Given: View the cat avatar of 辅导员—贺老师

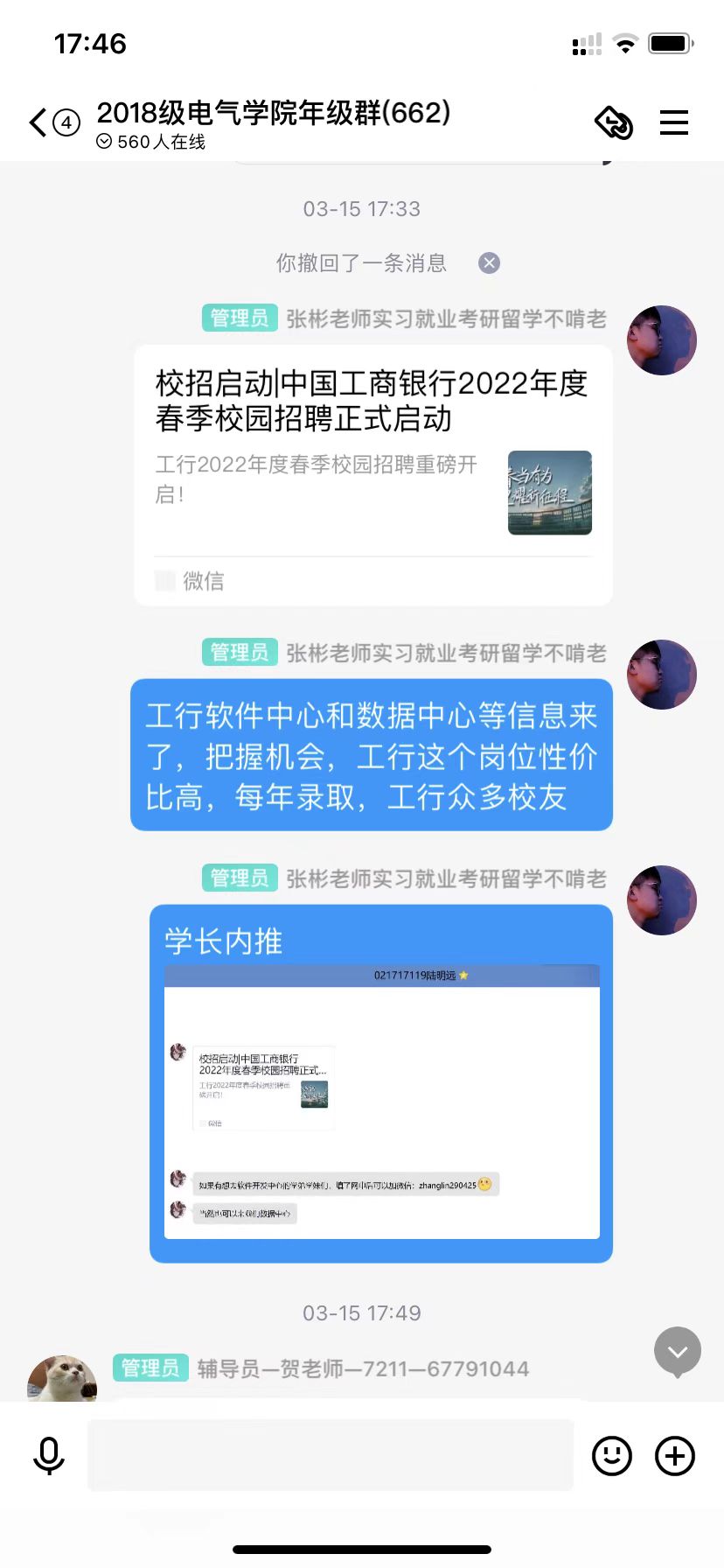Looking at the screenshot, I should [x=62, y=1380].
